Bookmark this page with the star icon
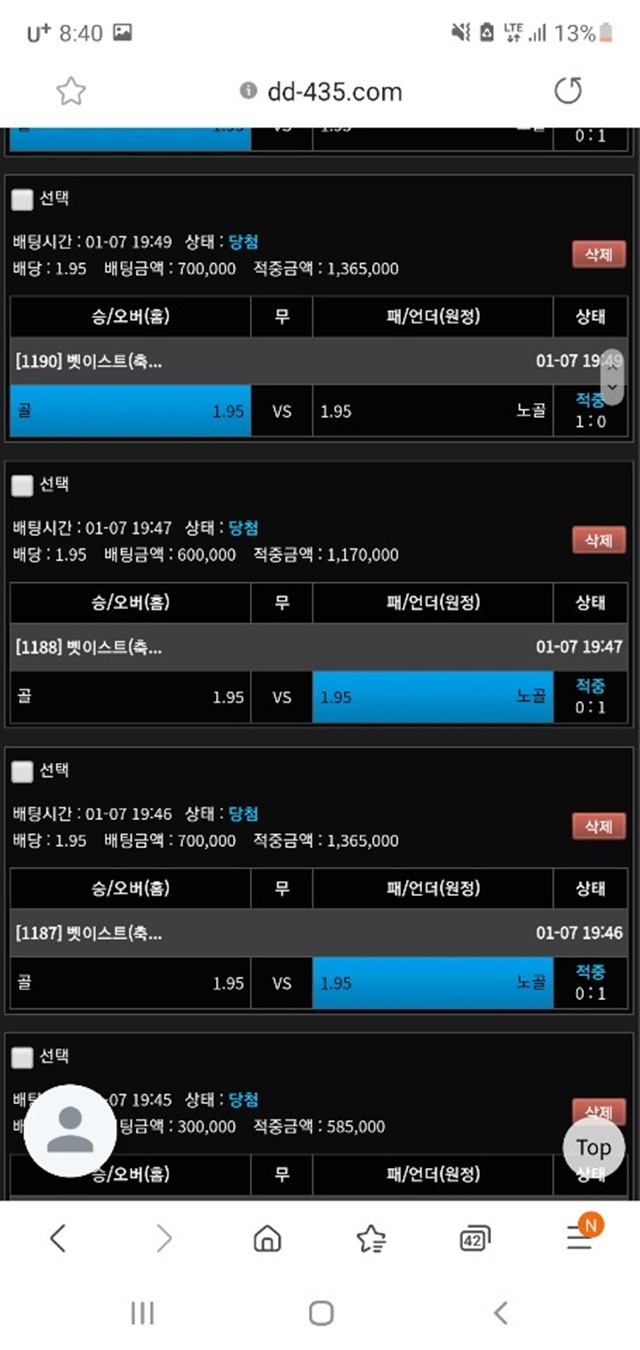Viewport: 640px width, 1350px height. [71, 92]
